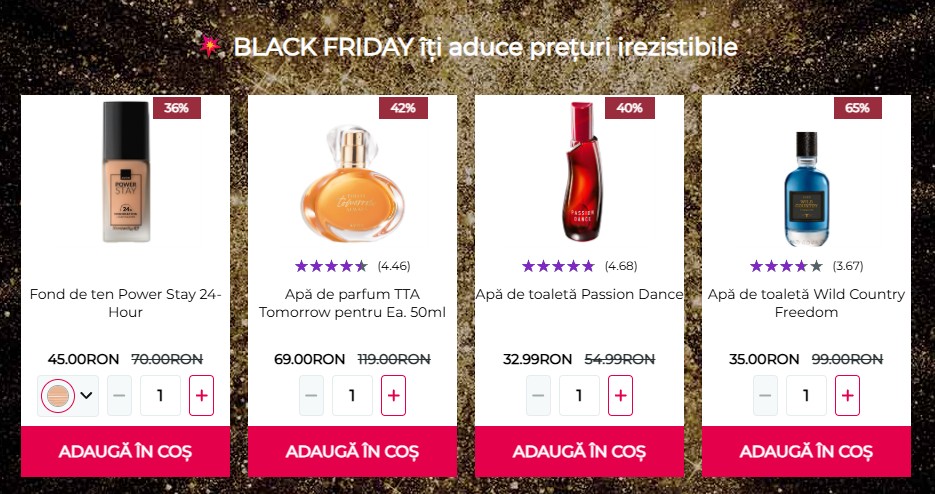935x494 pixels.
Task: Decrease quantity of Wild Country Freedom
Action: [765, 396]
